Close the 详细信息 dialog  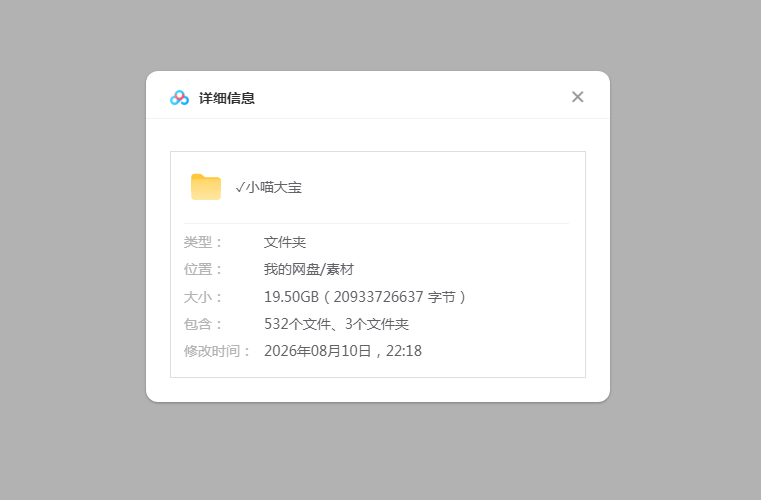[x=578, y=97]
